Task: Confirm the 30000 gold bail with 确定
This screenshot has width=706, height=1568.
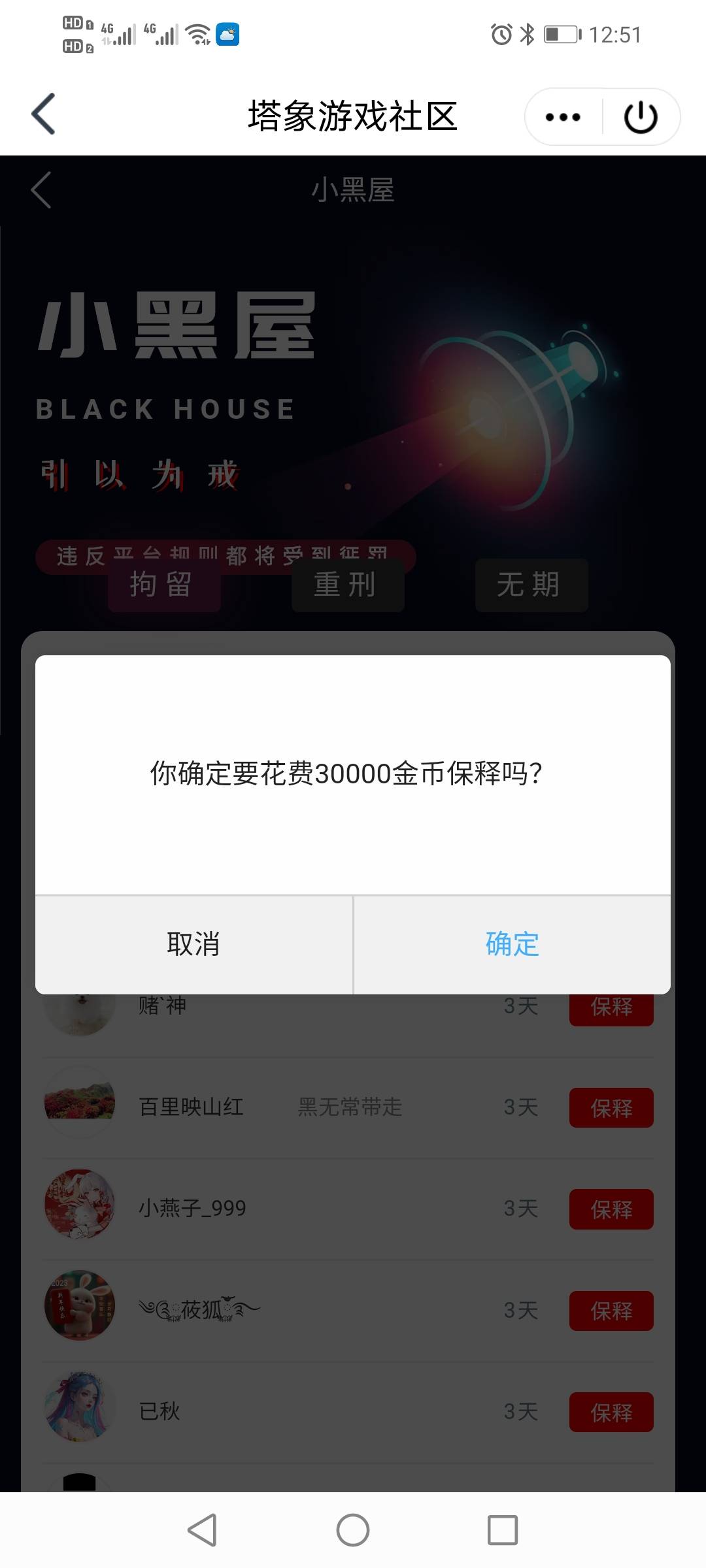Action: 512,944
